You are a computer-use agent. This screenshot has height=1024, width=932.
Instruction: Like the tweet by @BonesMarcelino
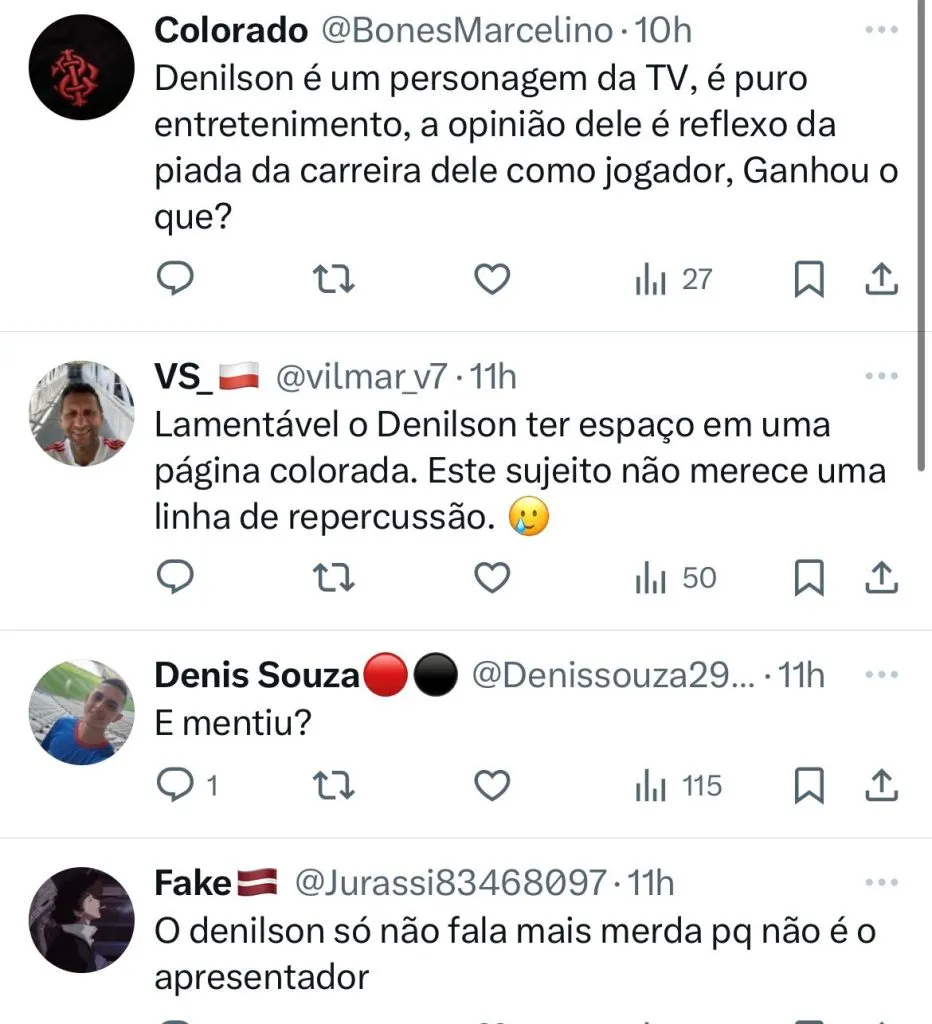coord(491,281)
